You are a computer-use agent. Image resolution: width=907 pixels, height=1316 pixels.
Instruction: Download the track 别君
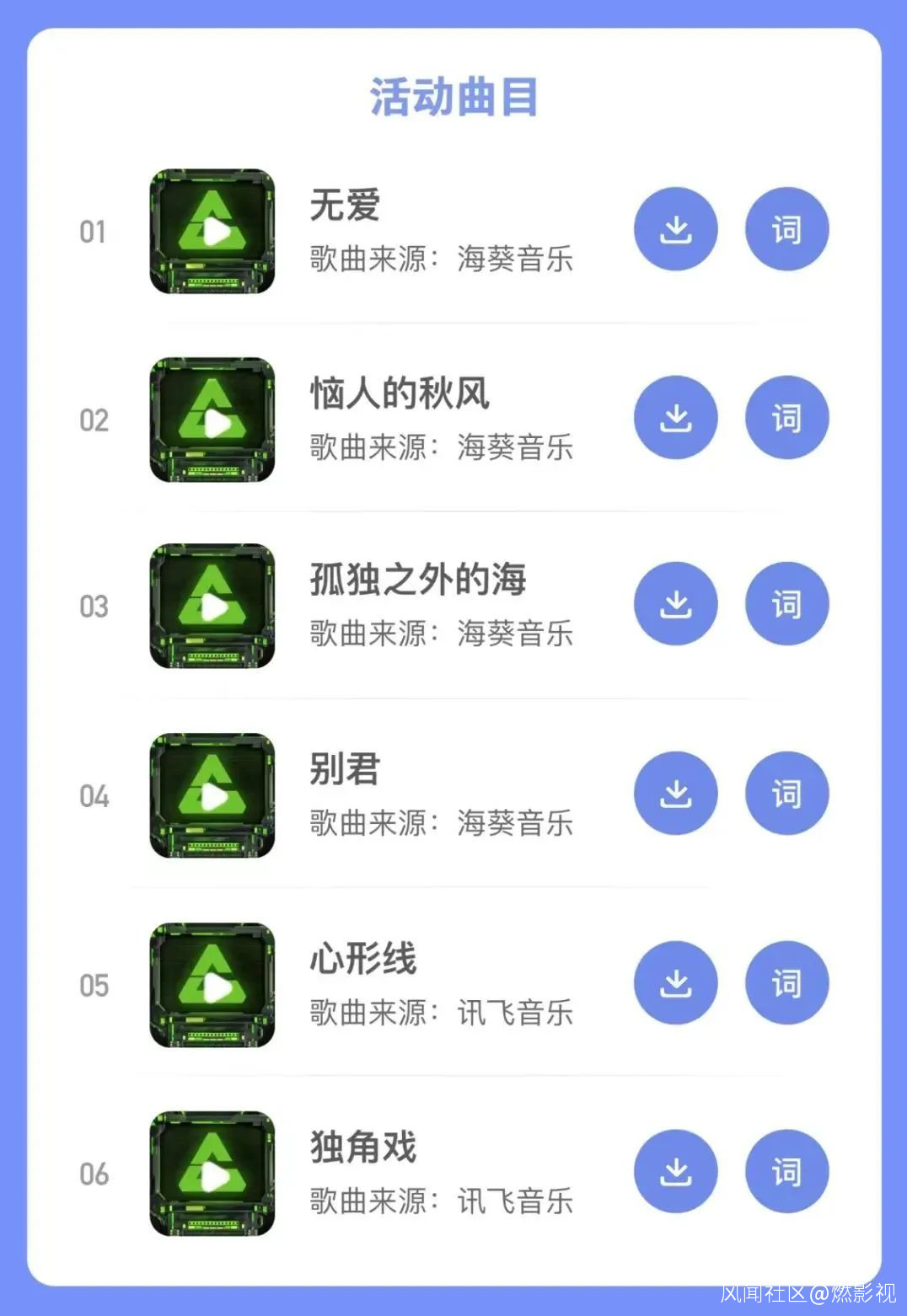click(675, 794)
